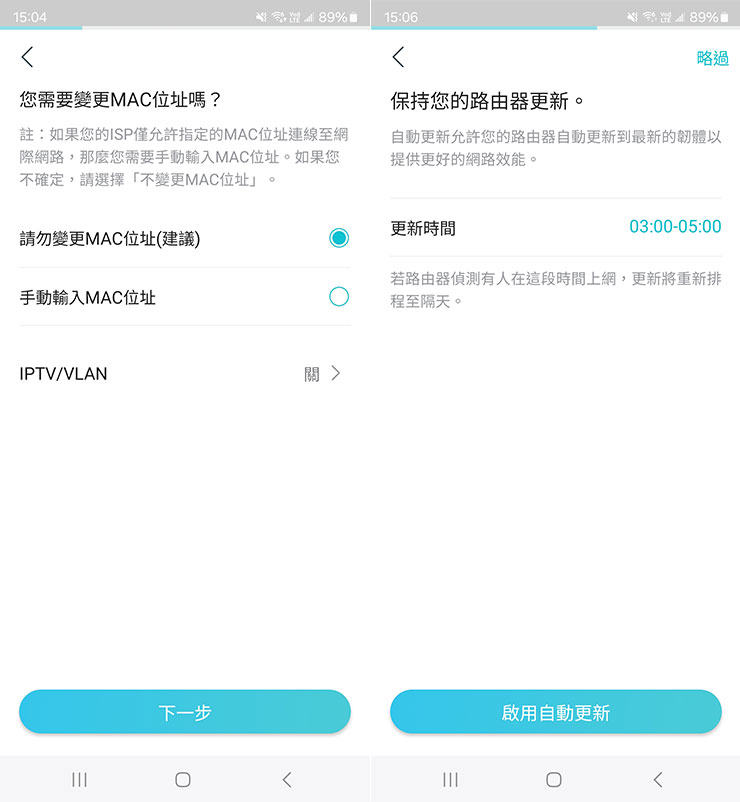This screenshot has height=802, width=740.
Task: Tap the 15:06 clock on right screen
Action: pyautogui.click(x=403, y=16)
